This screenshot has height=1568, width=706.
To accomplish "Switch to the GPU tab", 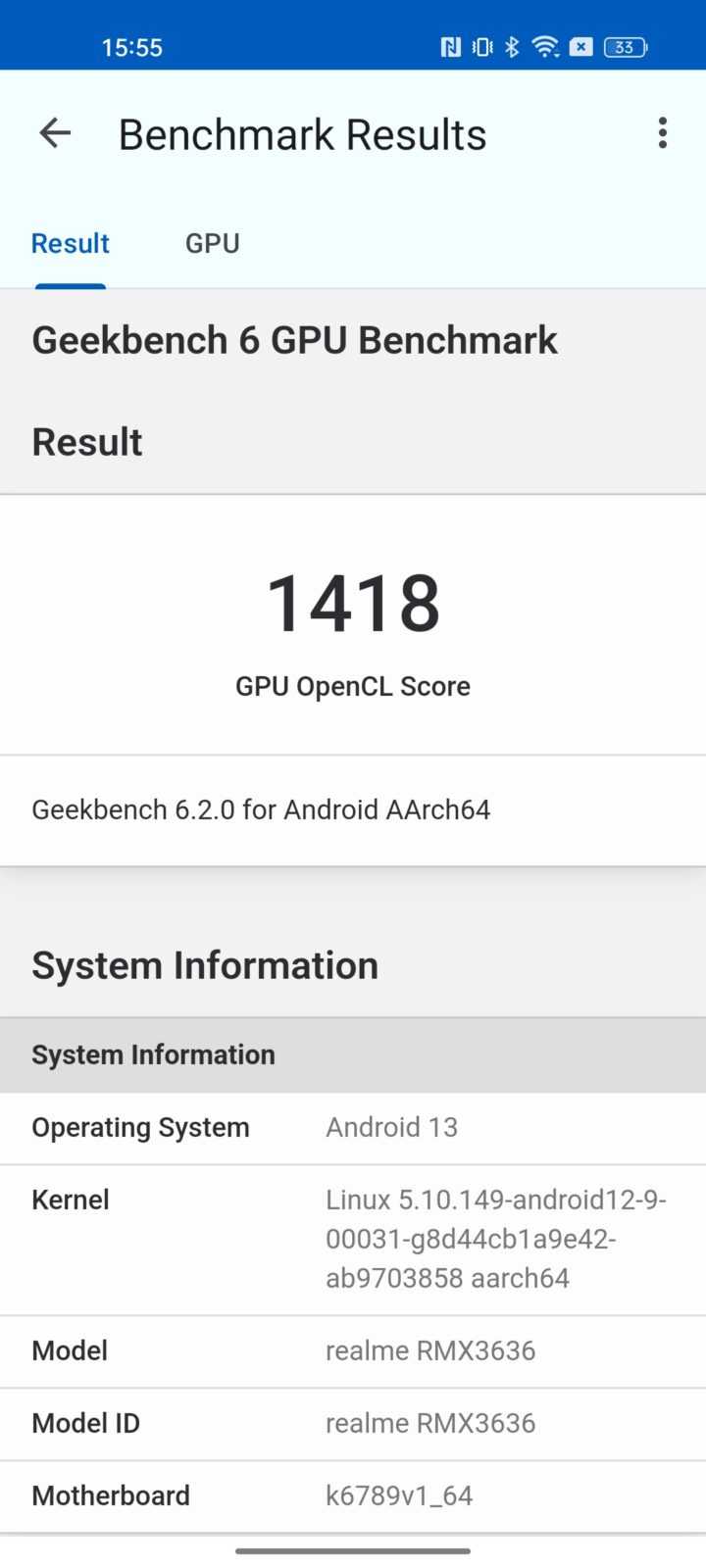I will tap(213, 243).
